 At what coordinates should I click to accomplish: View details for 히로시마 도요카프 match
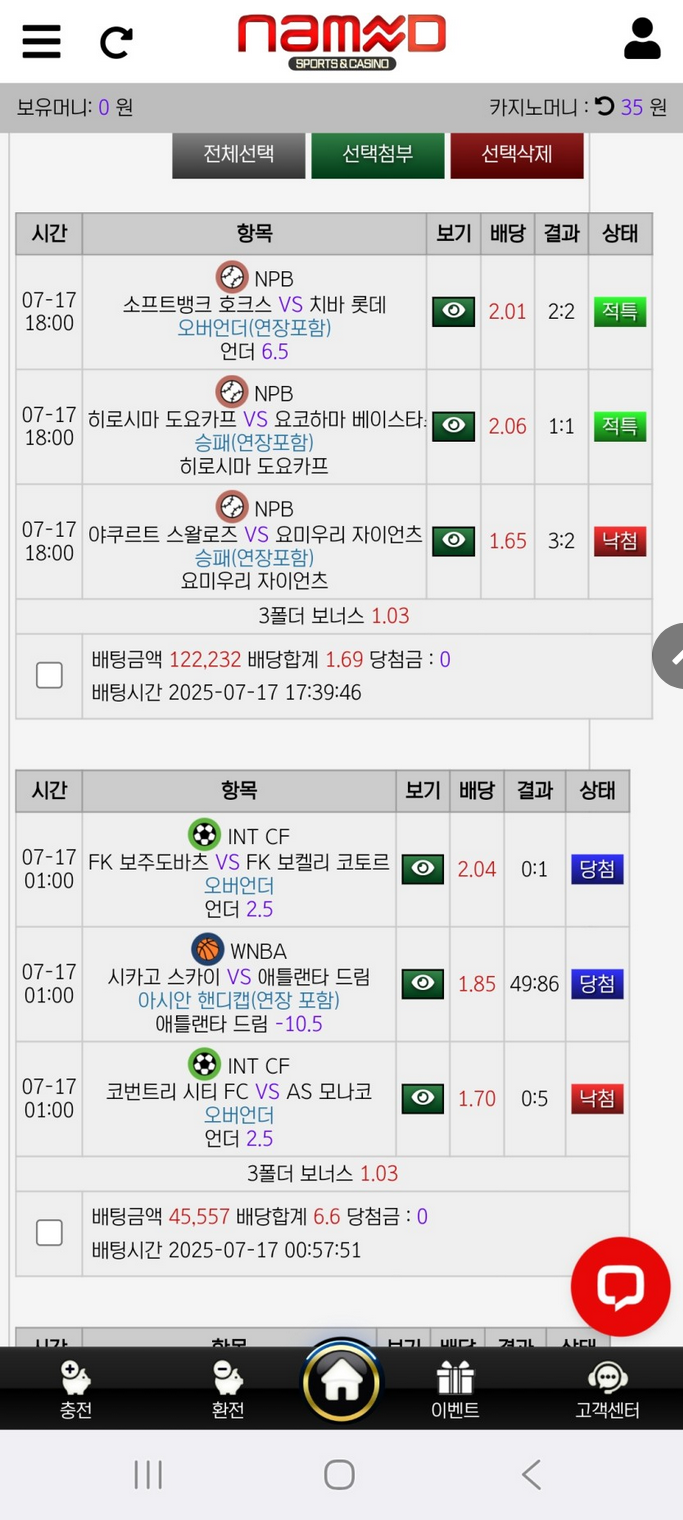[x=453, y=426]
